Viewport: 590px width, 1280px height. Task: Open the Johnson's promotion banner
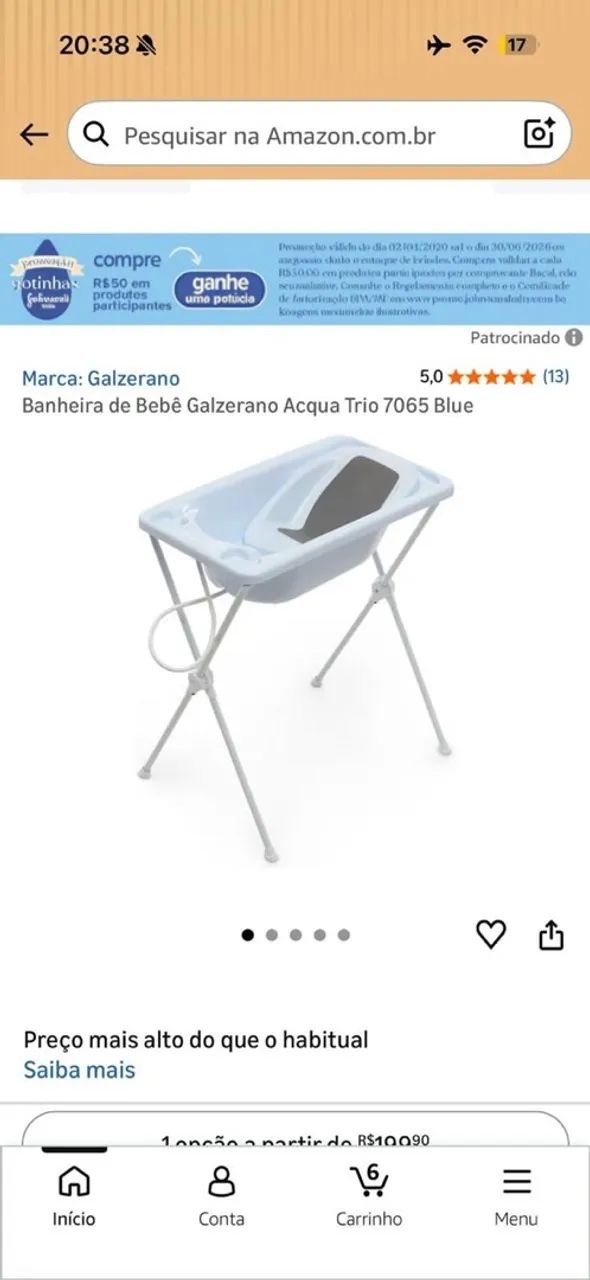(x=295, y=279)
